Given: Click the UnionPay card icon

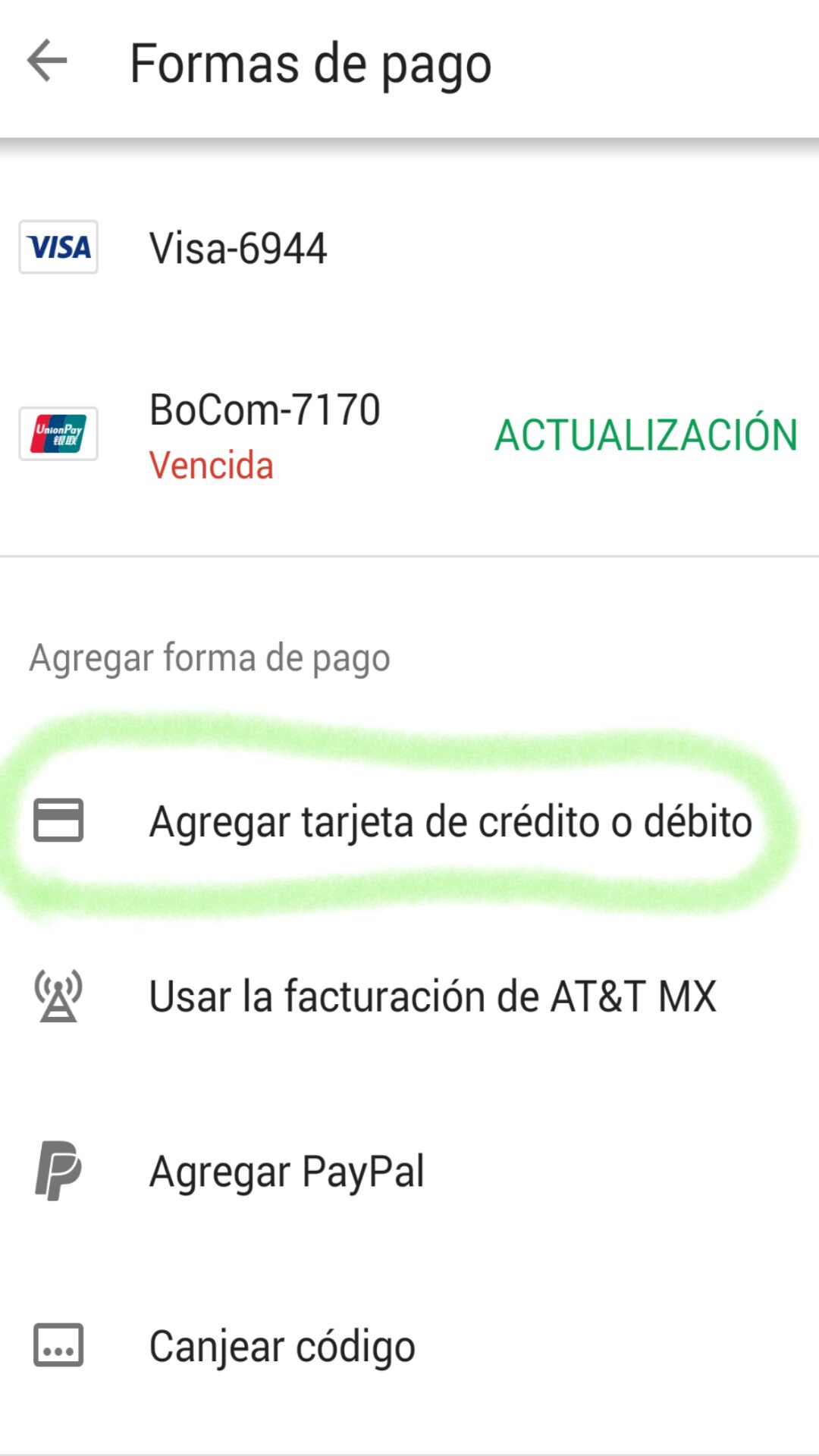Looking at the screenshot, I should coord(58,435).
